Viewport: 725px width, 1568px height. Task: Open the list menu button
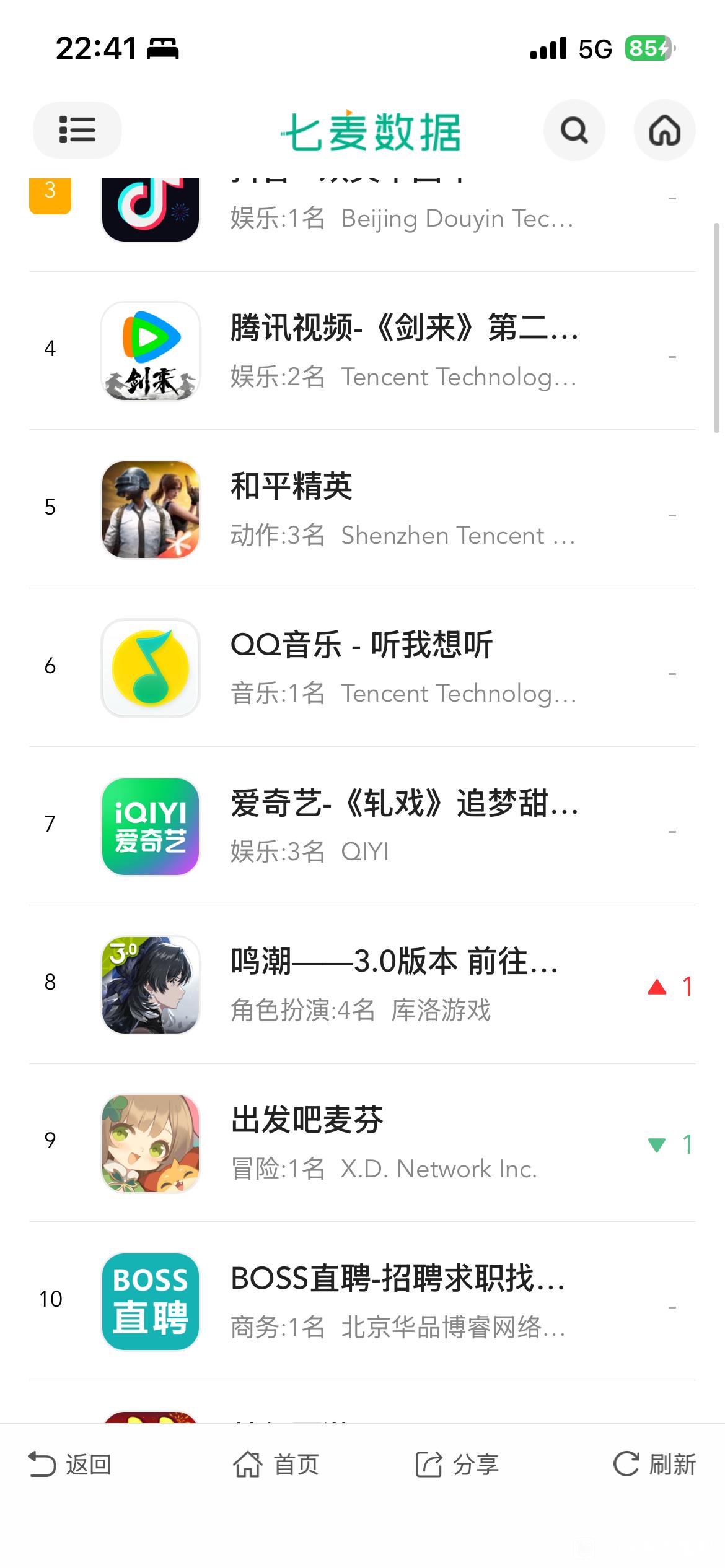click(77, 129)
